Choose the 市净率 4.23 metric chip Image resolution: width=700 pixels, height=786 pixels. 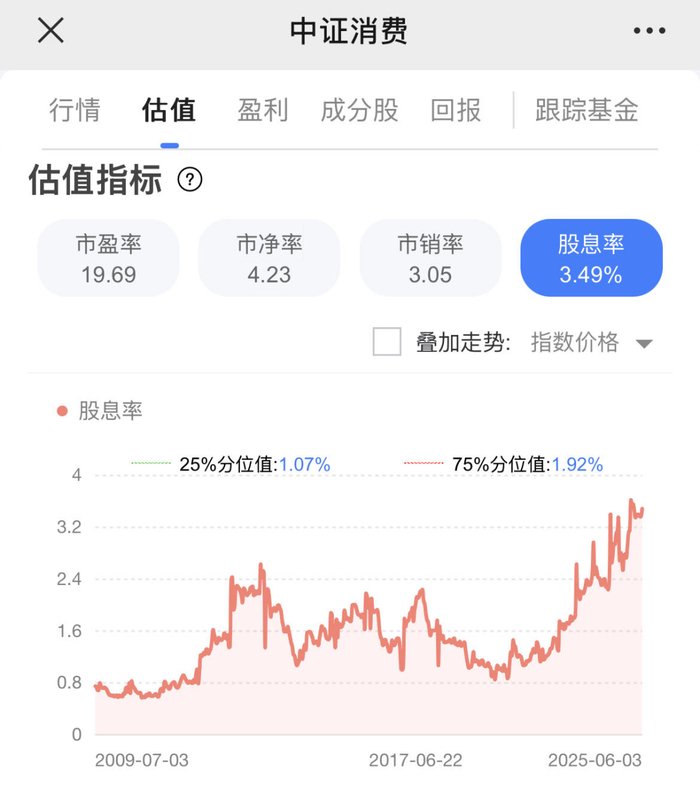pyautogui.click(x=269, y=258)
